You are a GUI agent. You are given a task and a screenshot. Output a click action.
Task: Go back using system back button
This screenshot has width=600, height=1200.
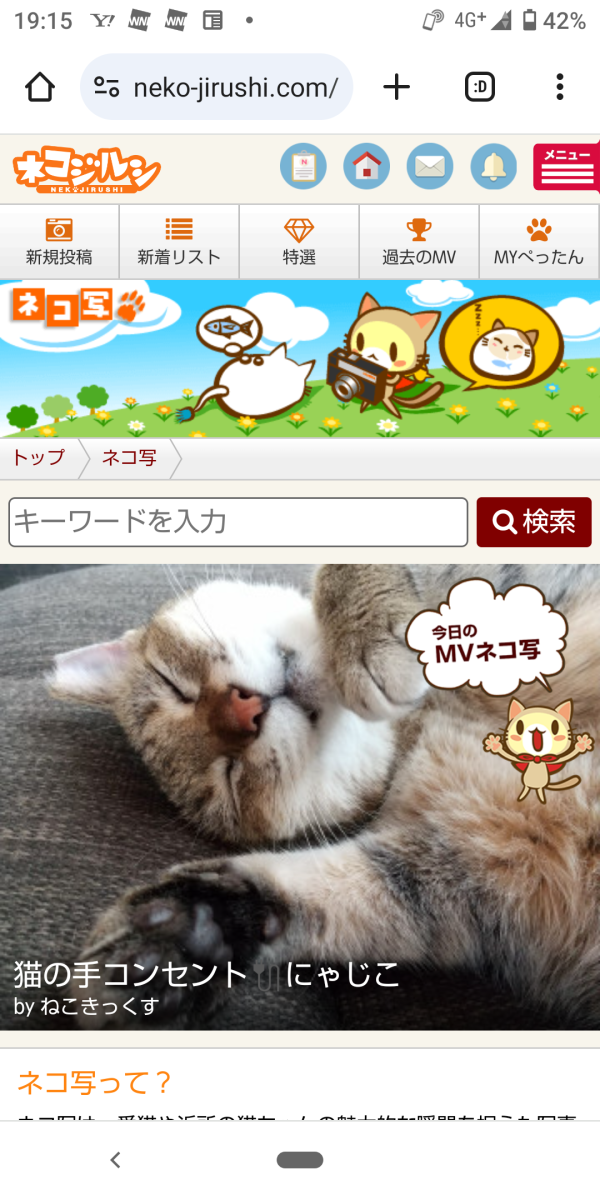(x=115, y=1160)
